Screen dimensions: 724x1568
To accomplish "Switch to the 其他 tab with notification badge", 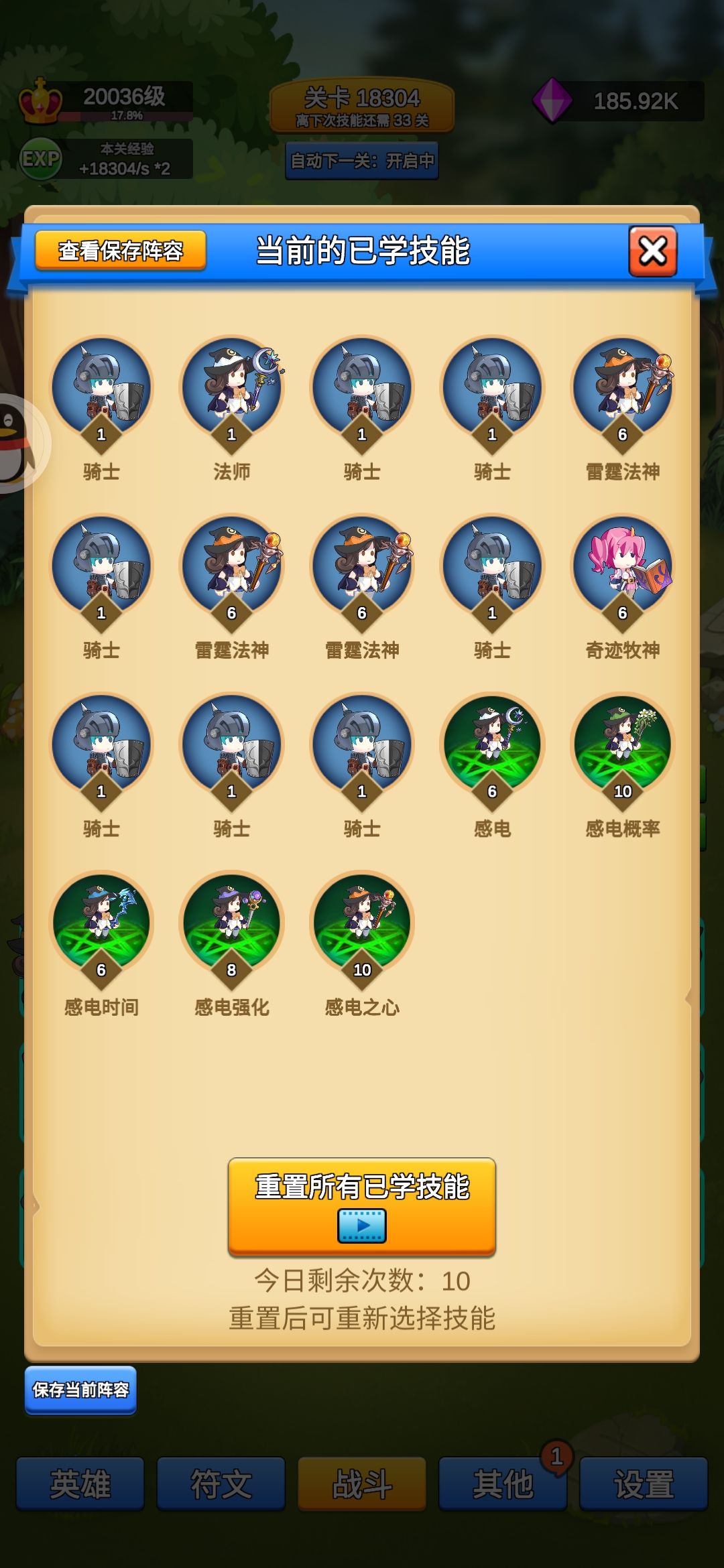I will (503, 1485).
